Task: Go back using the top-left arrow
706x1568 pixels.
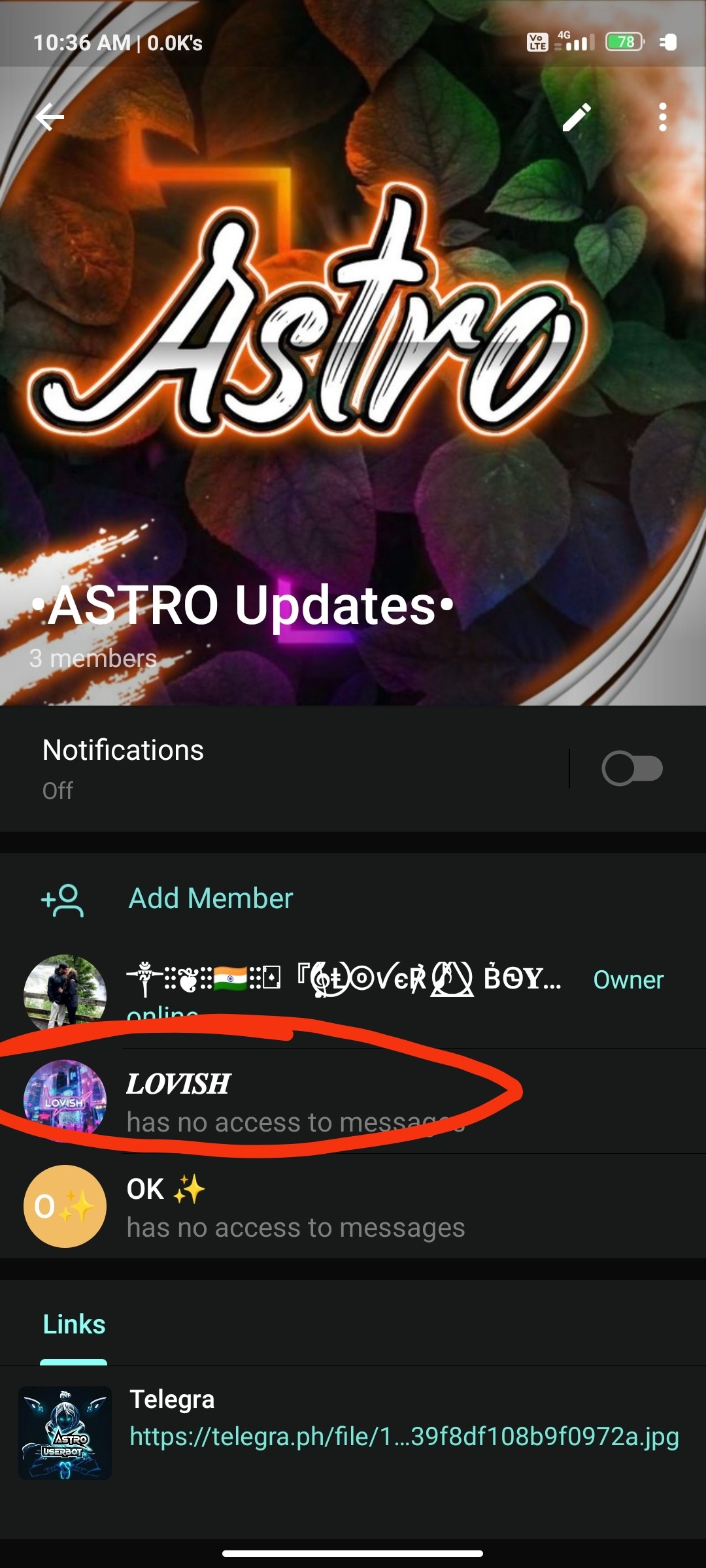Action: coord(50,118)
